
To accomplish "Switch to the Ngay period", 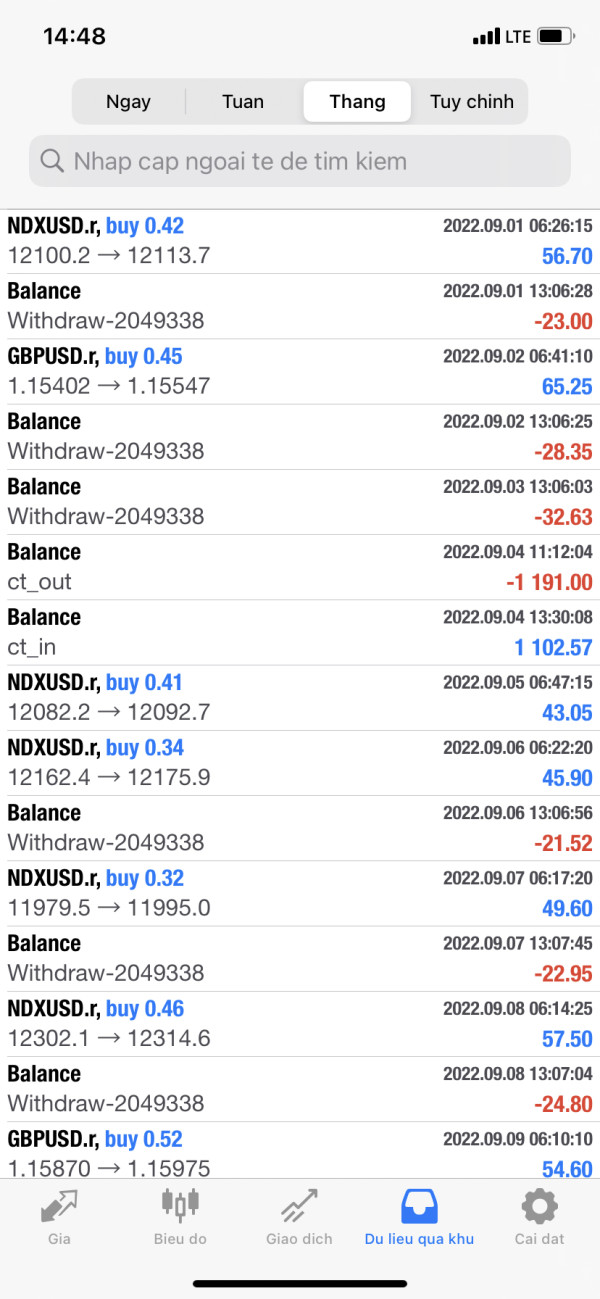I will 128,101.
